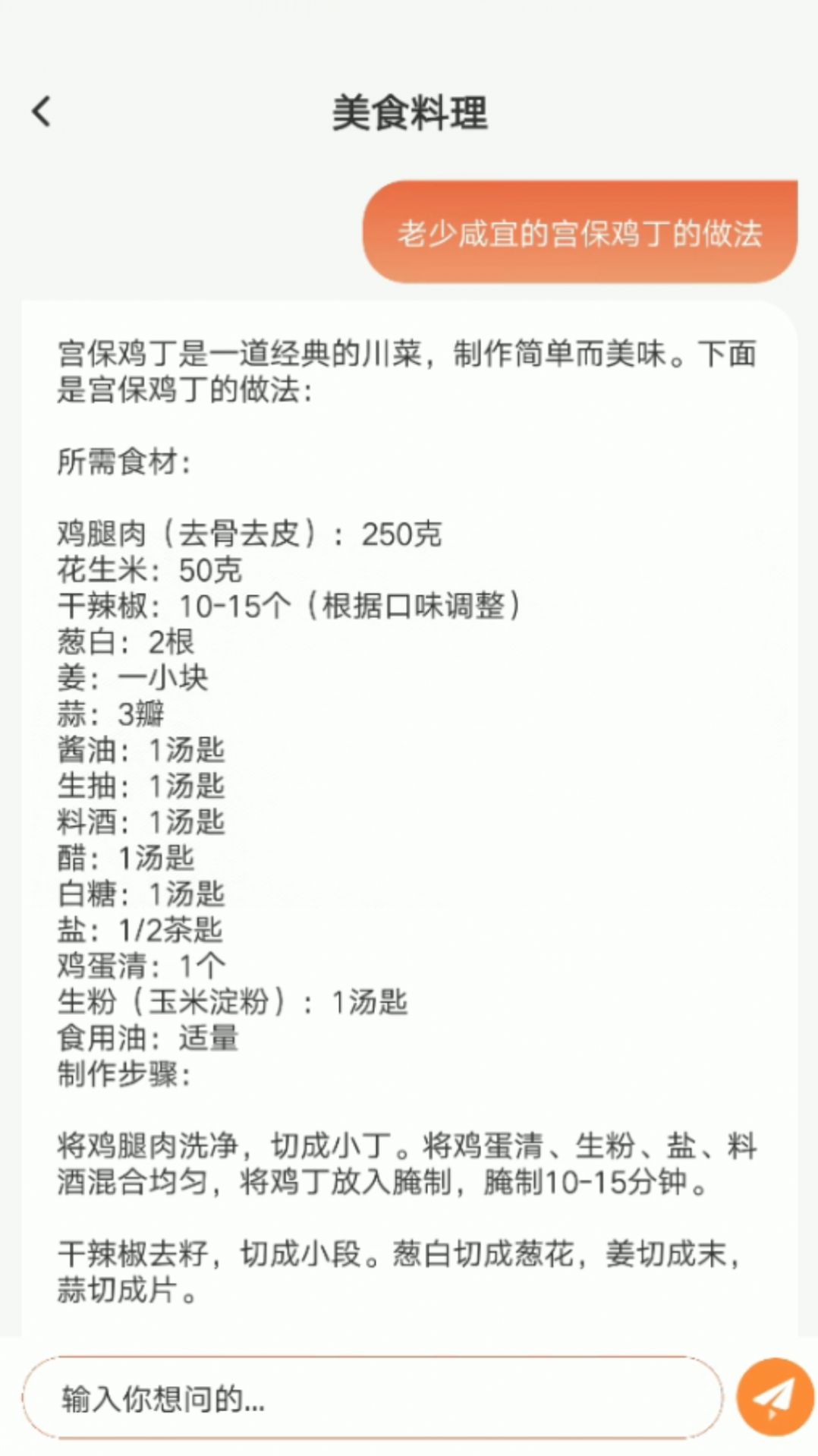
Task: Go back using the top-left arrow
Action: point(41,112)
